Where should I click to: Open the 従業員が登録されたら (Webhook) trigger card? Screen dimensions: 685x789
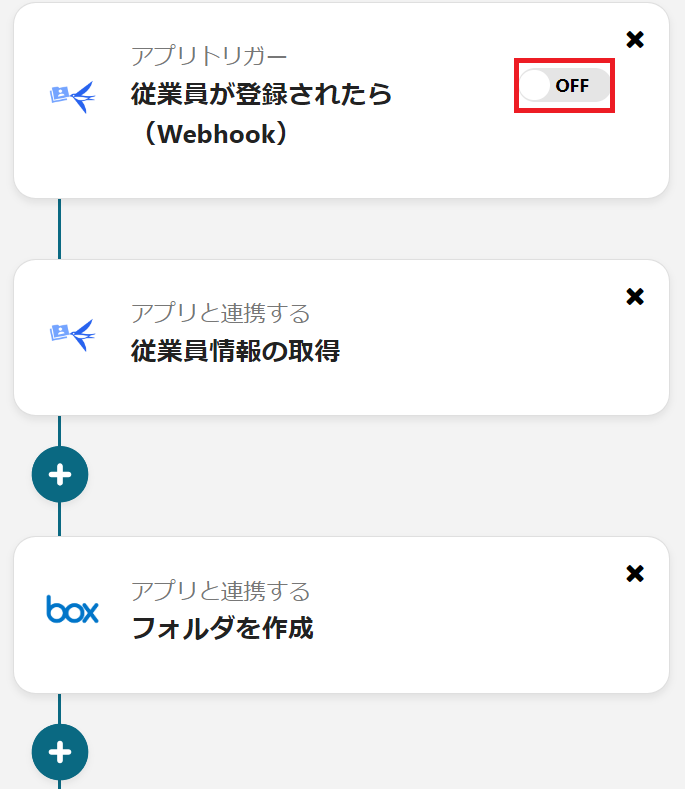(260, 96)
